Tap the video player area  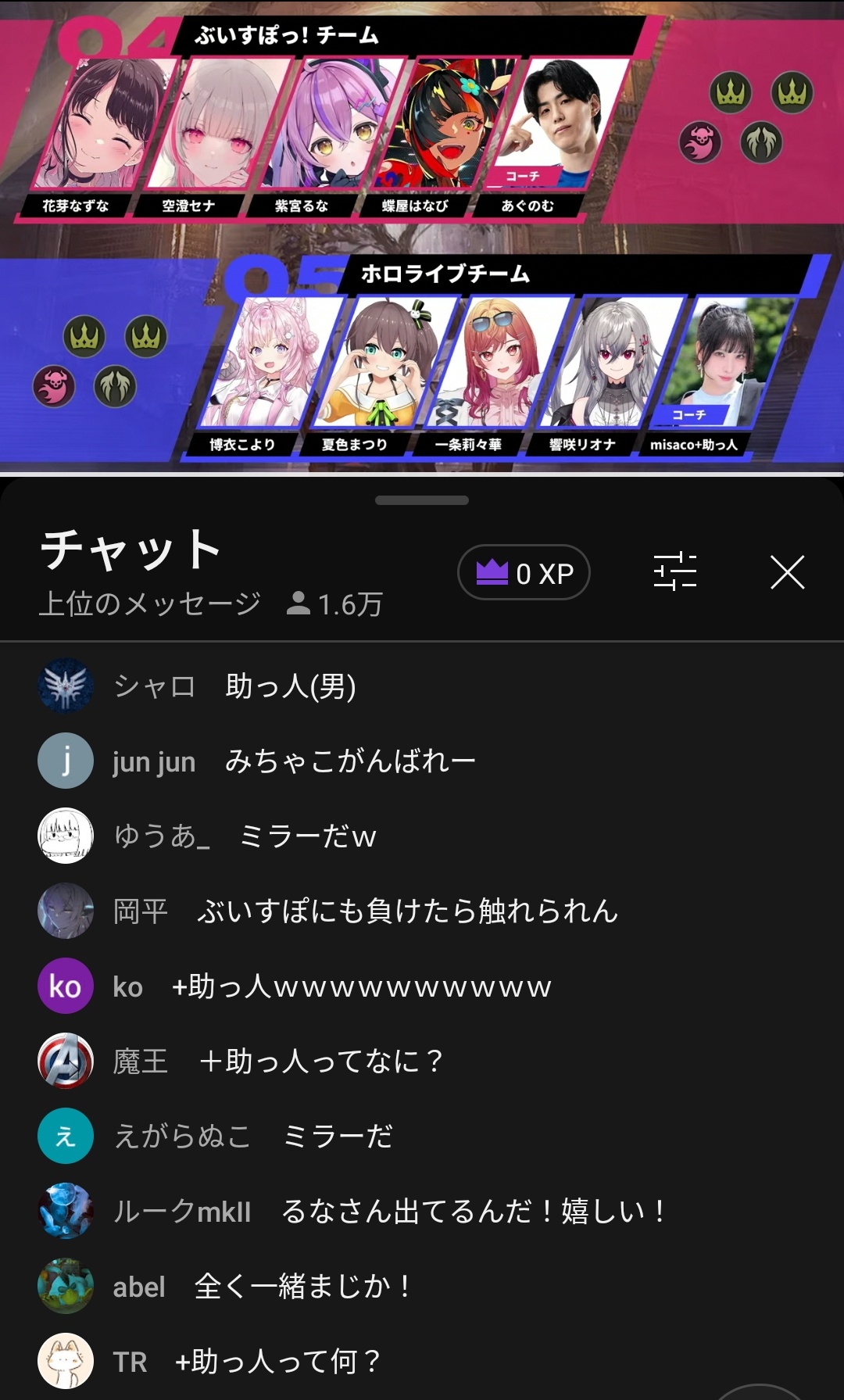pyautogui.click(x=422, y=235)
